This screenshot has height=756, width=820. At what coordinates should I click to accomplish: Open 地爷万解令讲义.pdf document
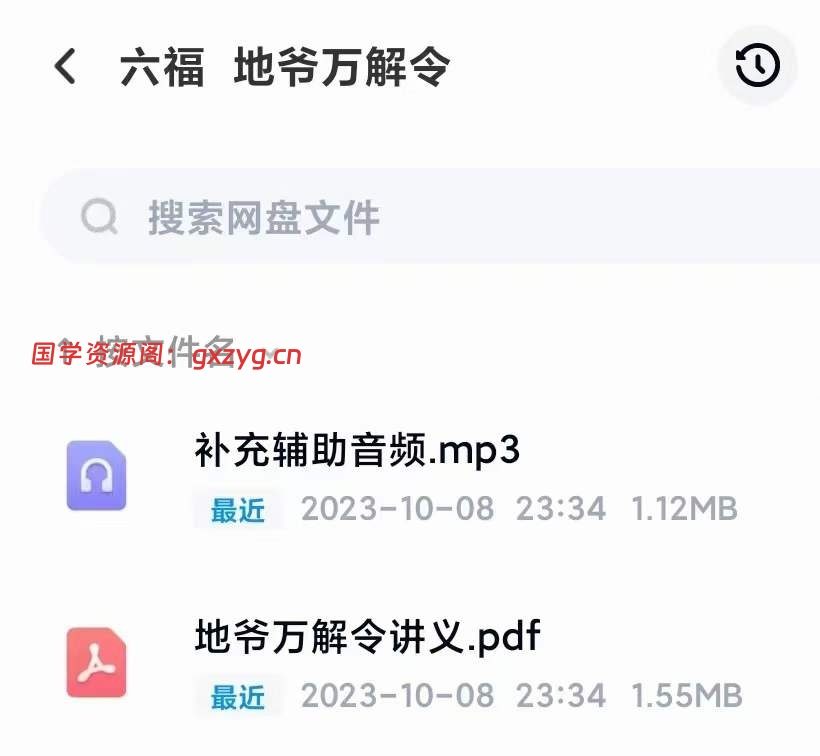[x=367, y=637]
